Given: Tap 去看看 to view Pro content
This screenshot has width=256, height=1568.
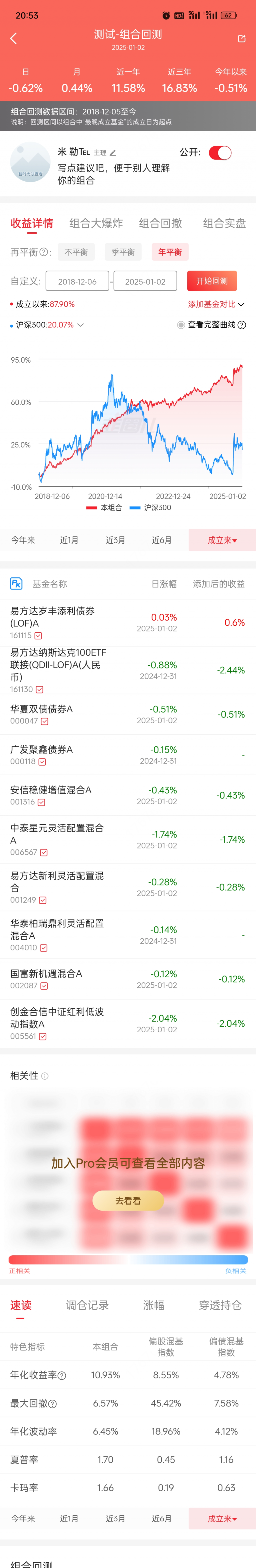Looking at the screenshot, I should (x=128, y=1201).
